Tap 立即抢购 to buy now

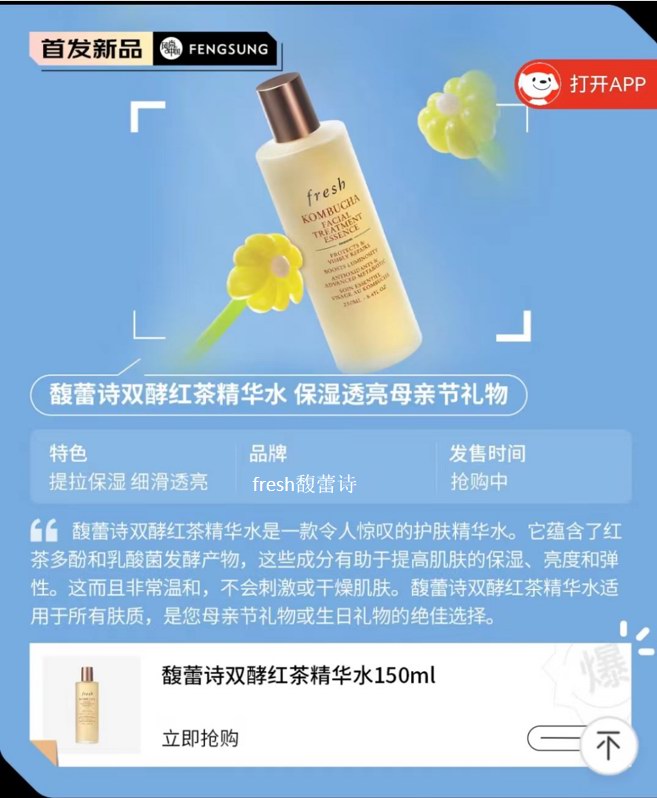click(201, 739)
